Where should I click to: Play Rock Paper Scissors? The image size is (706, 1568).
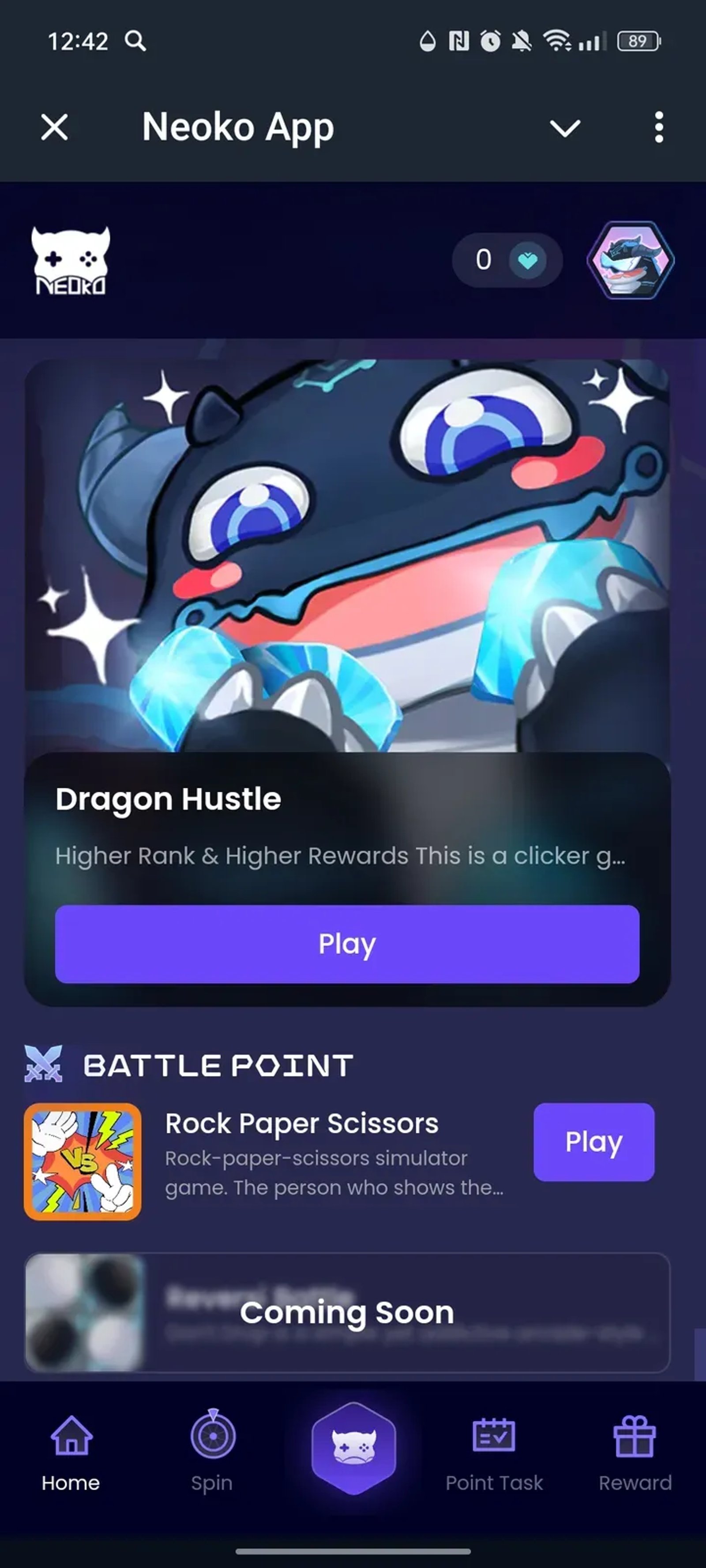(x=593, y=1141)
